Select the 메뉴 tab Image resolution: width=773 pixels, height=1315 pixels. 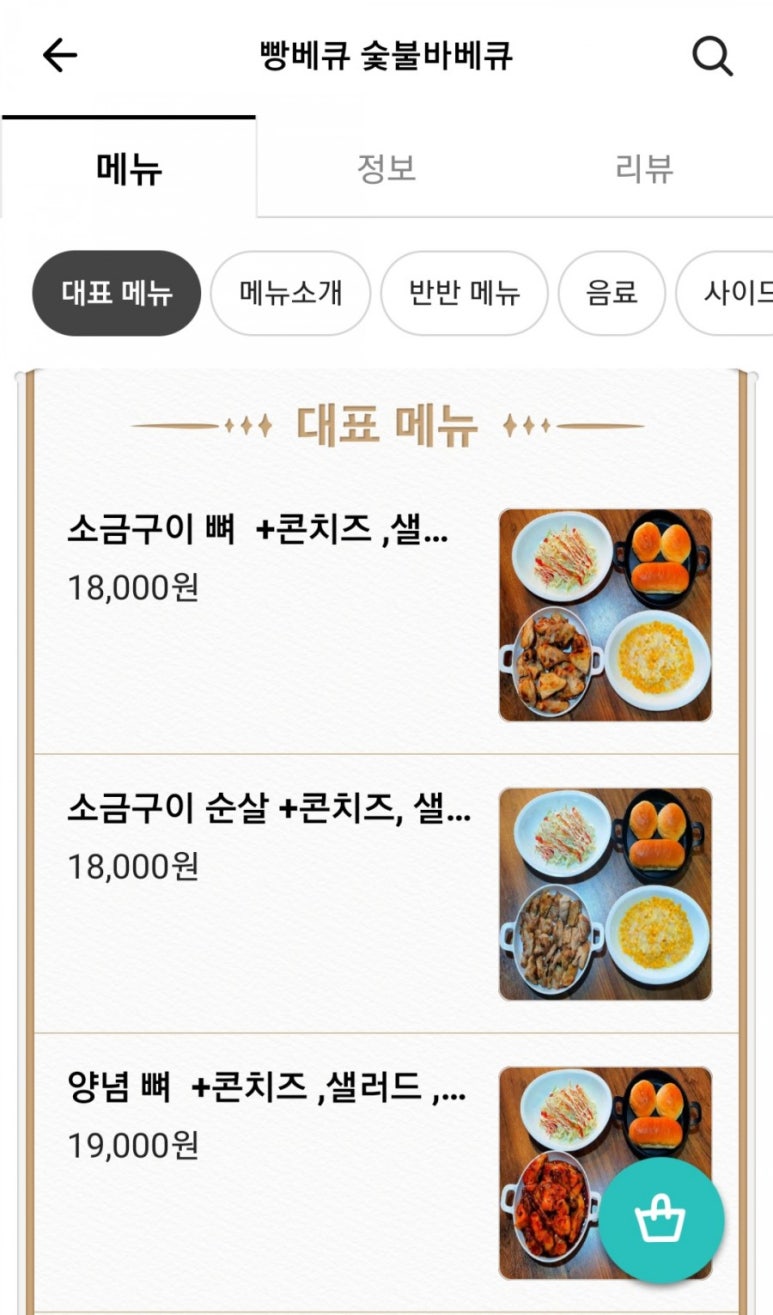129,168
